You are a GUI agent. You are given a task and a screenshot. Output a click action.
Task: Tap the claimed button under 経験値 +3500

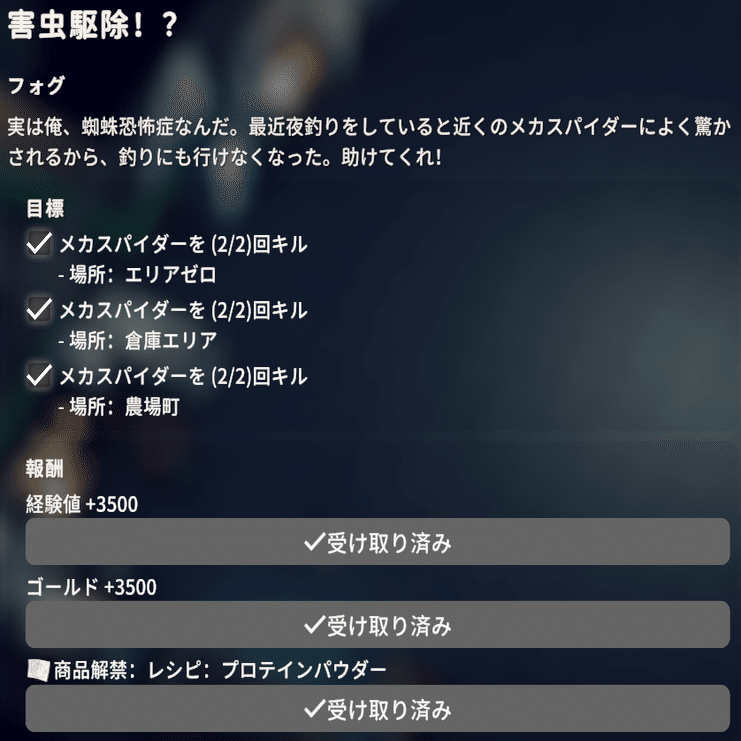(x=377, y=543)
